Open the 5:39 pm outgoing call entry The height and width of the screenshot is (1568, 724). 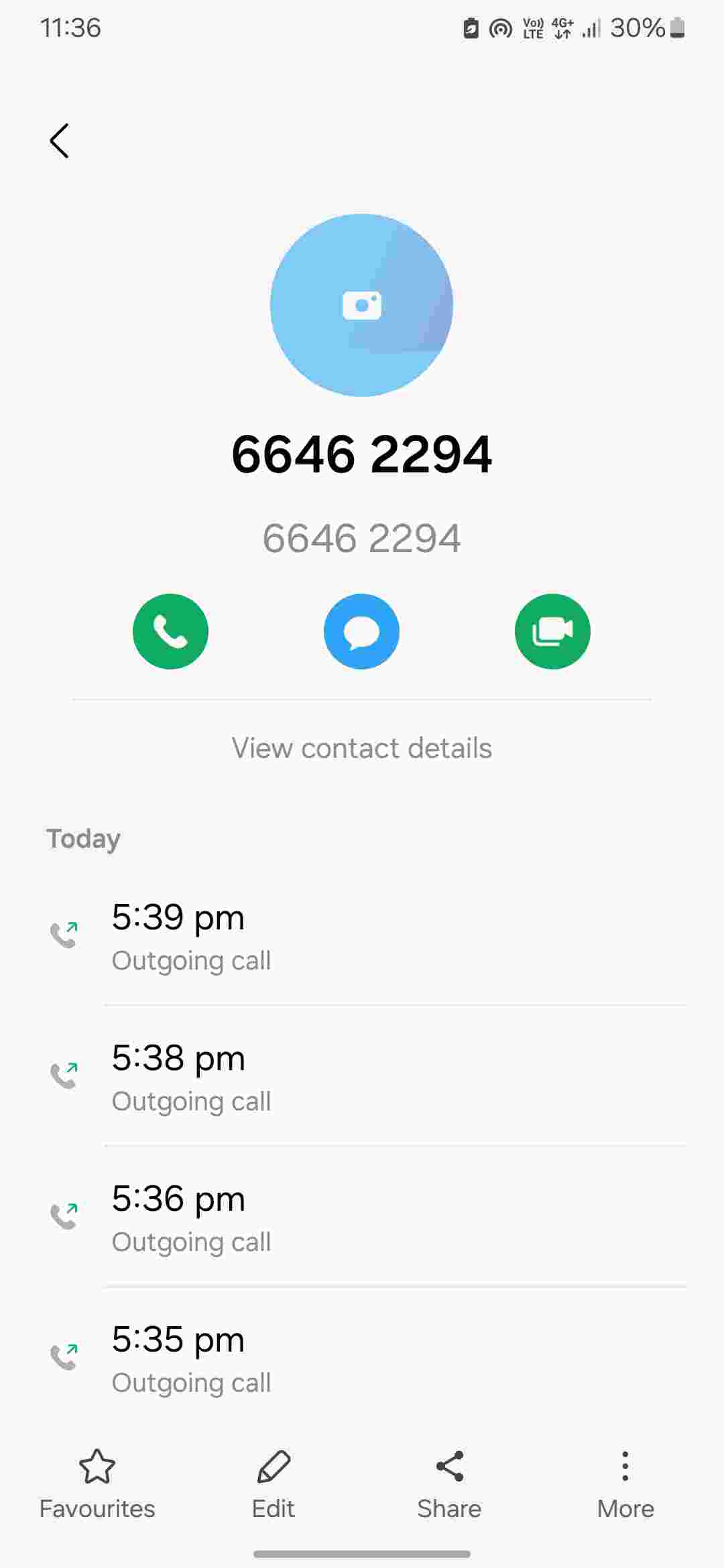point(362,937)
